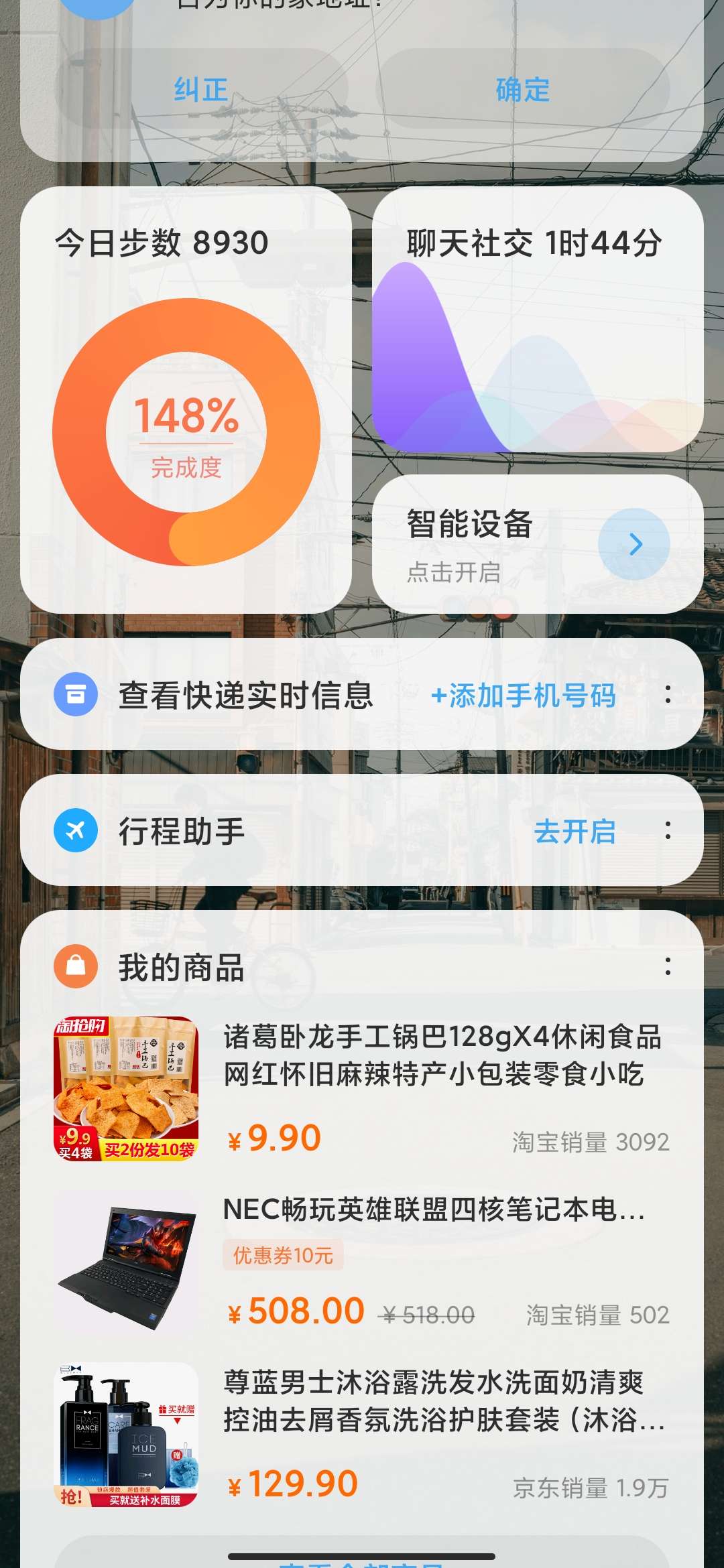
Task: Tap +添加手机号码 link
Action: (523, 696)
